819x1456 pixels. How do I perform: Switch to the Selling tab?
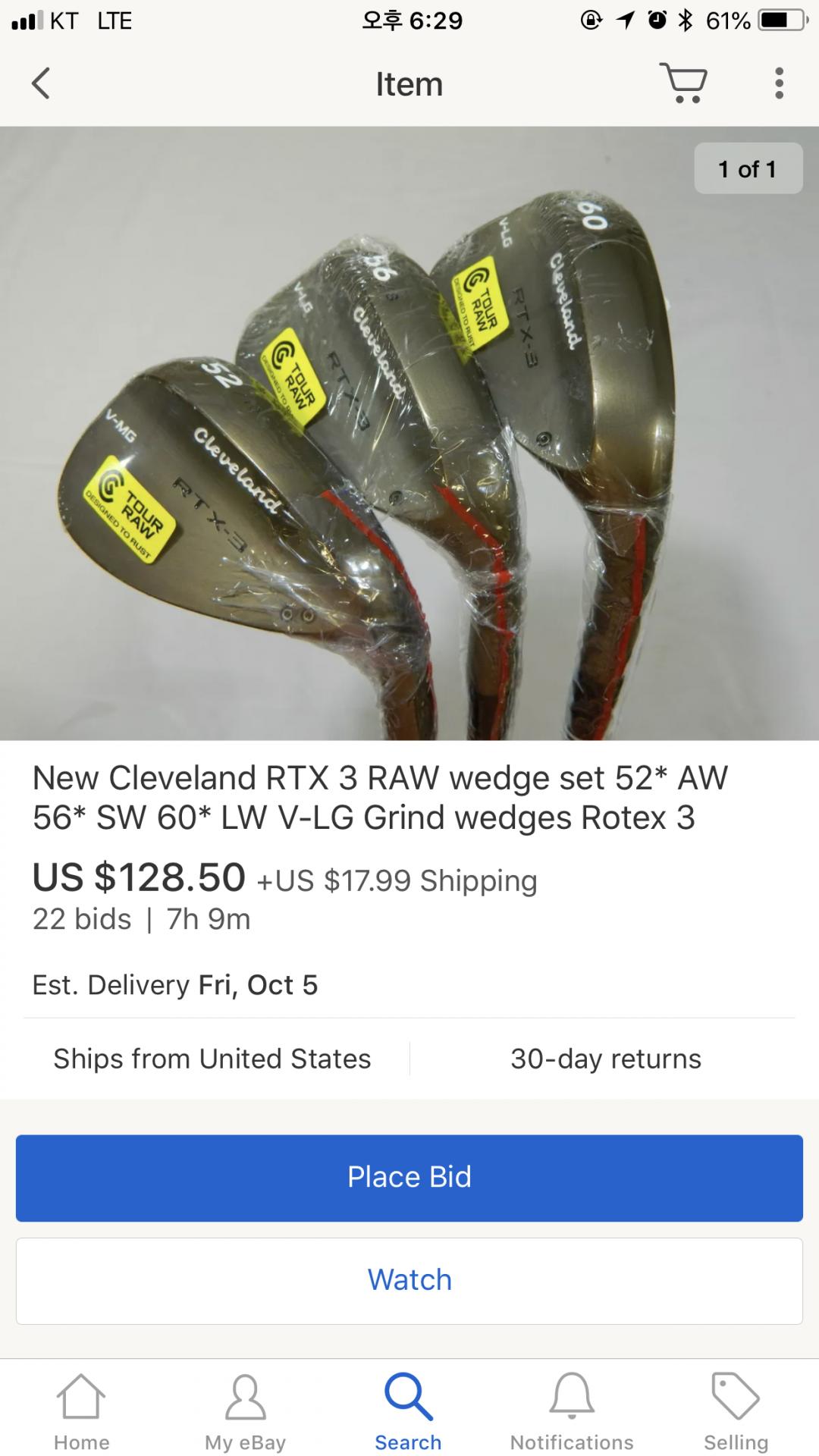736,1412
